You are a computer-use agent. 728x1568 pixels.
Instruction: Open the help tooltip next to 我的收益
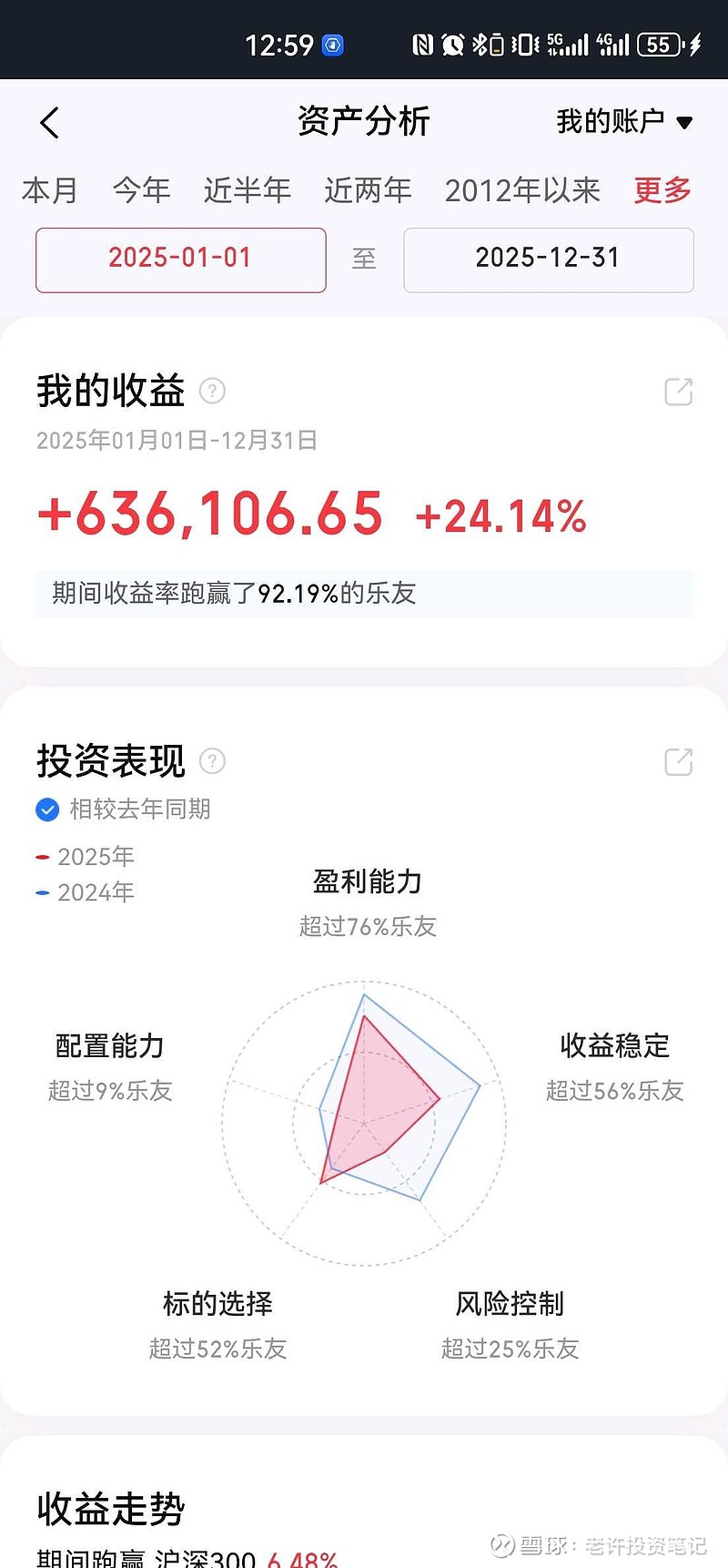(212, 391)
